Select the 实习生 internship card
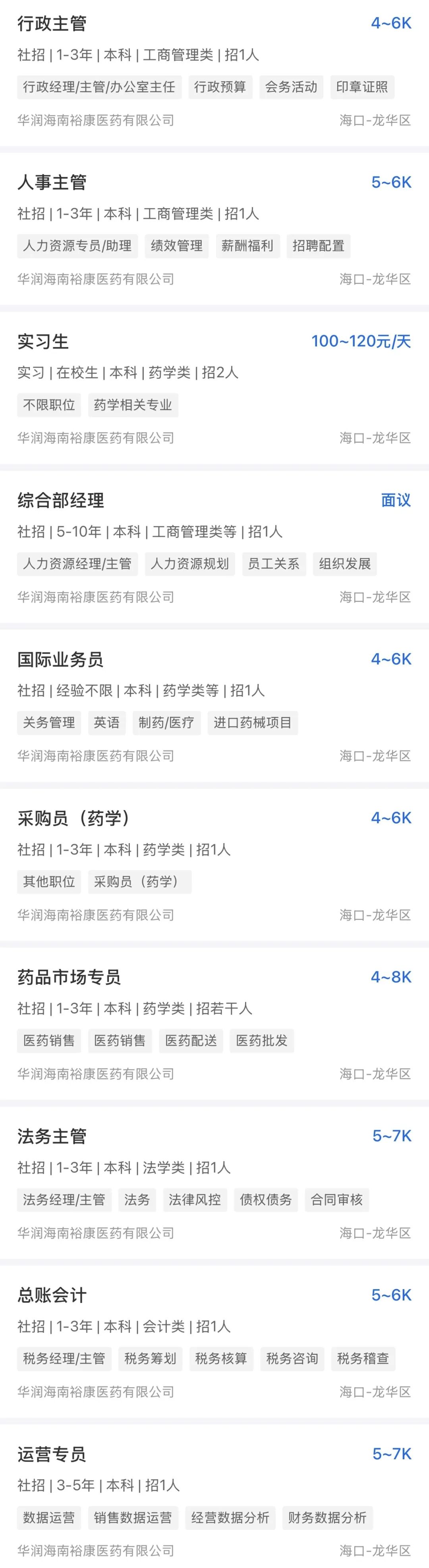This screenshot has width=429, height=1568. click(43, 342)
